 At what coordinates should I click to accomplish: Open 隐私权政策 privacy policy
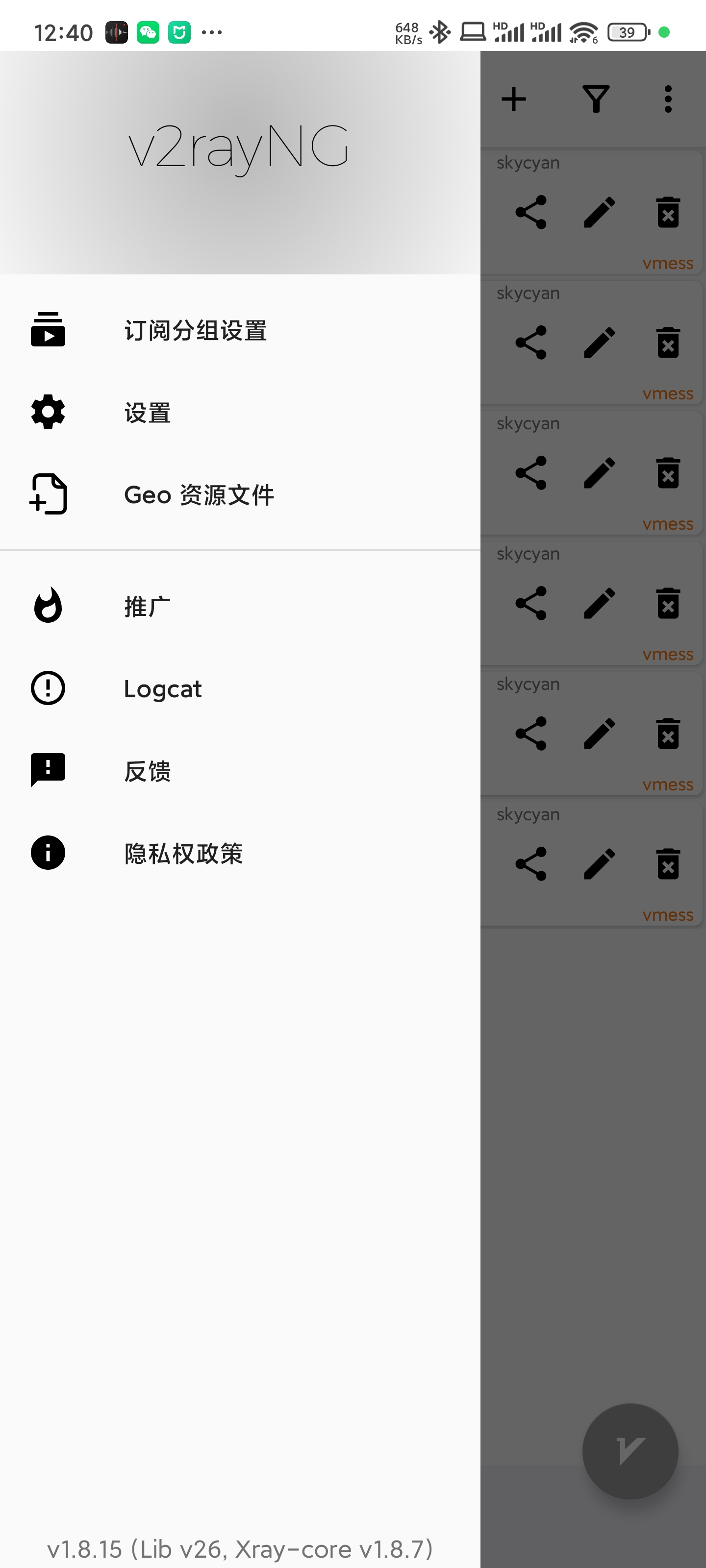point(183,854)
